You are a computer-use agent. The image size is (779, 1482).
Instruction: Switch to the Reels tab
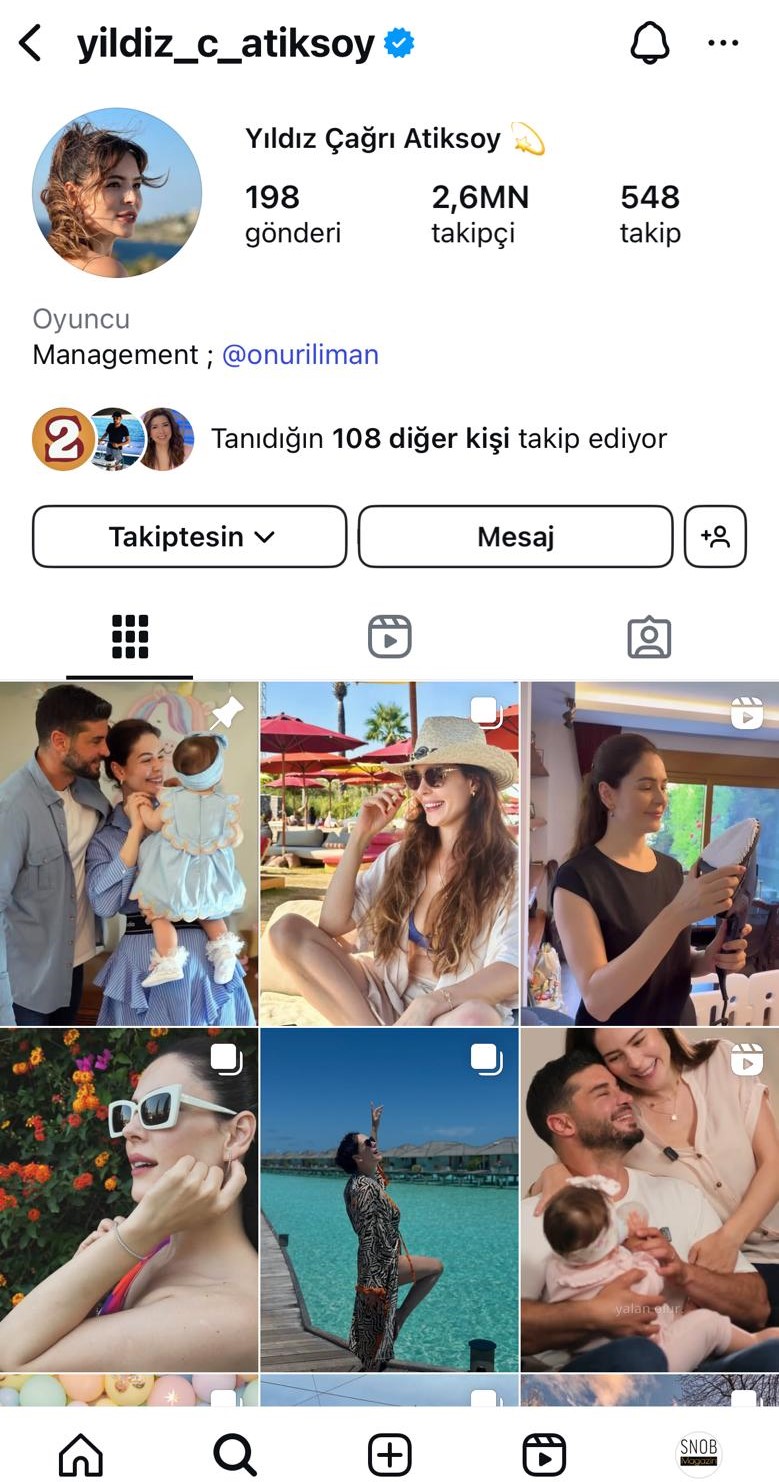[x=389, y=637]
